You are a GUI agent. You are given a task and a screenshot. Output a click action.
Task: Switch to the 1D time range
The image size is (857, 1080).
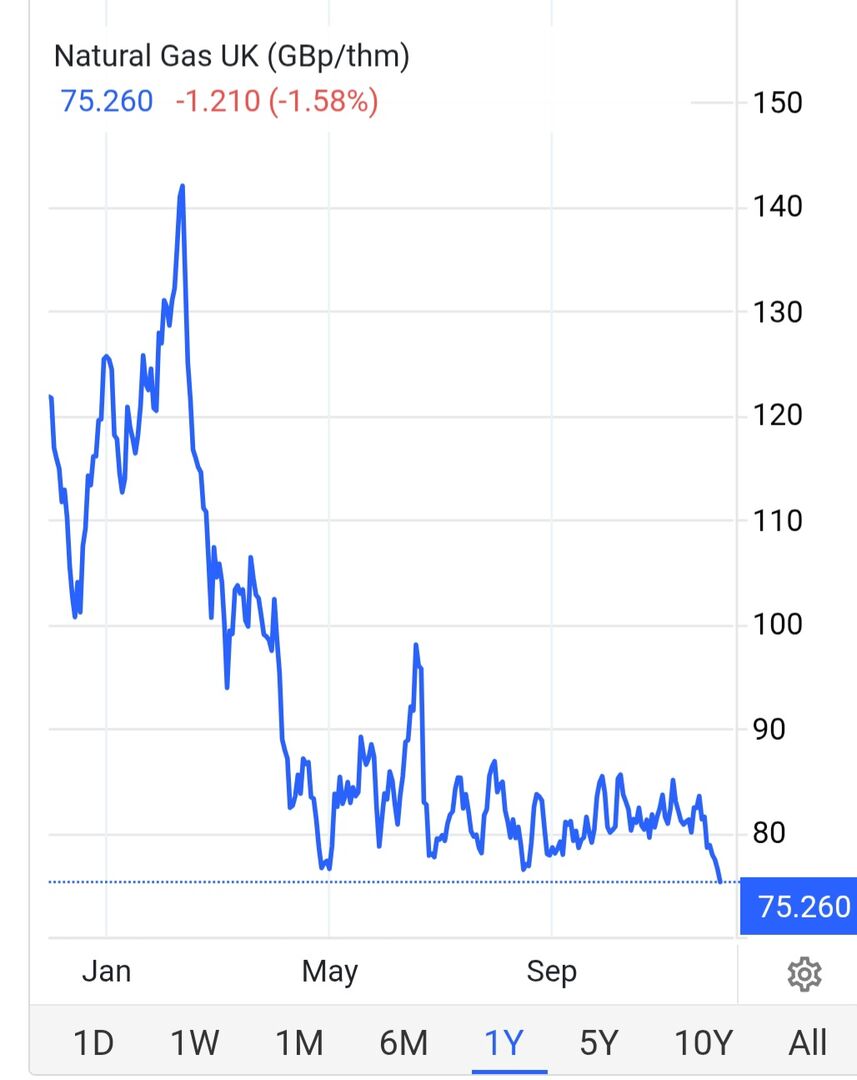tap(93, 1043)
